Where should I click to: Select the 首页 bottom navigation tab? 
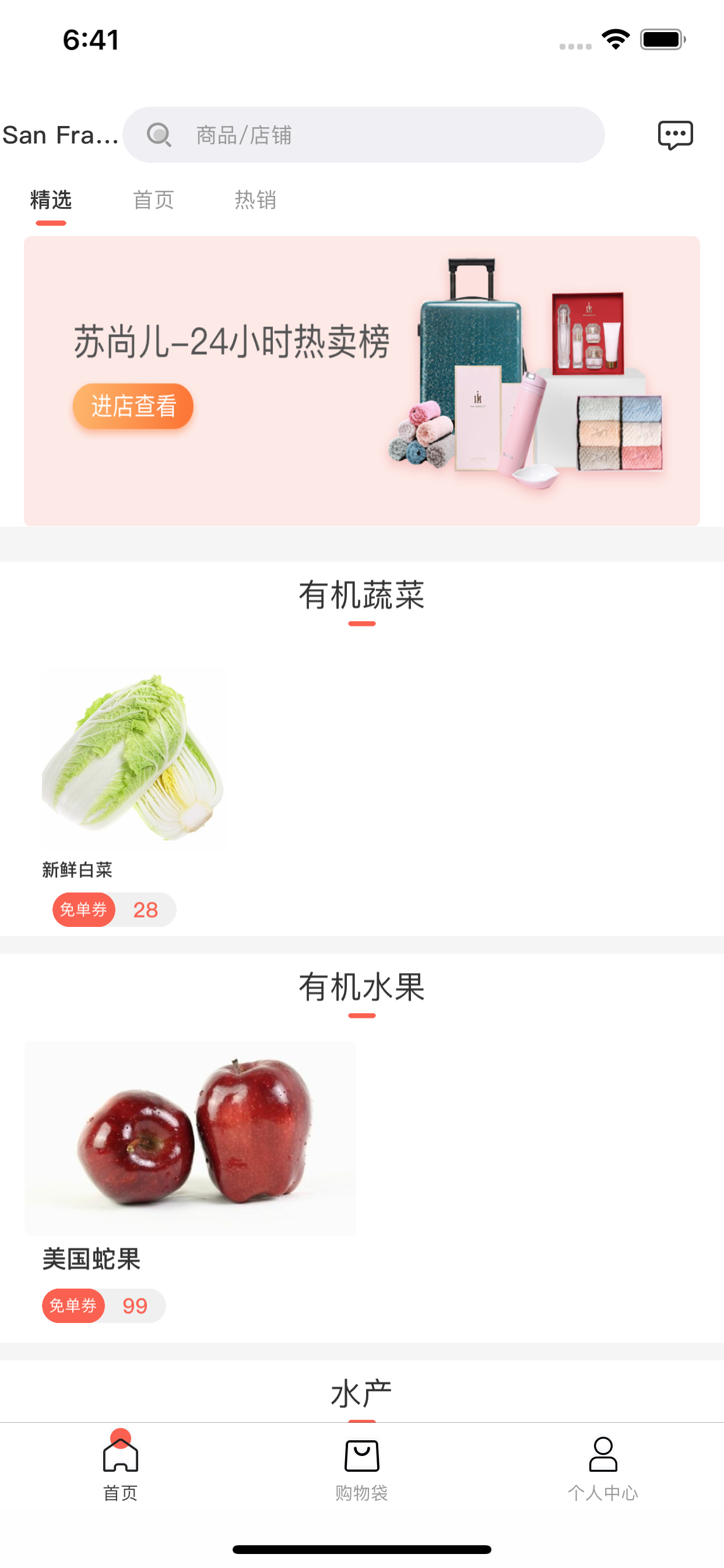[121, 1469]
